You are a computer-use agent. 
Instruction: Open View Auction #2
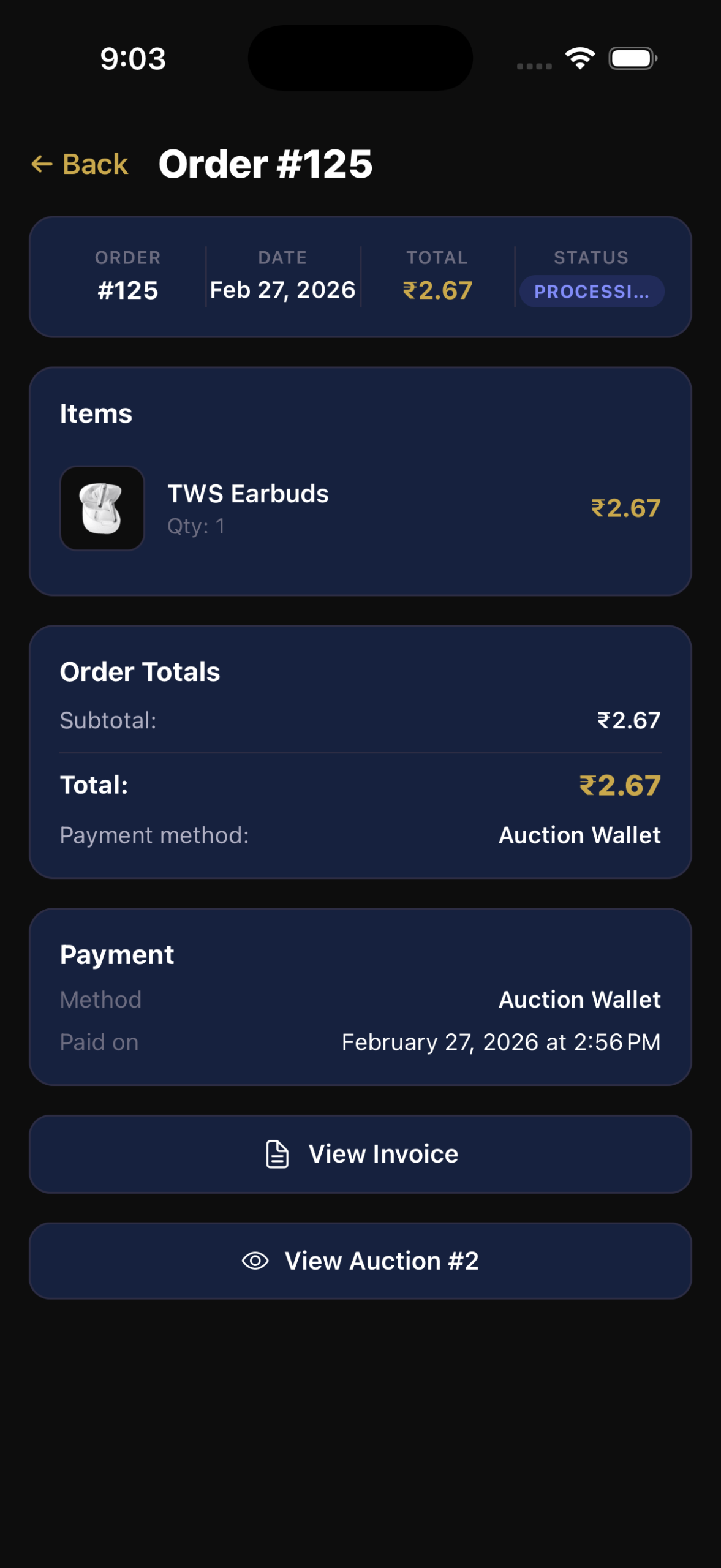(x=360, y=1261)
